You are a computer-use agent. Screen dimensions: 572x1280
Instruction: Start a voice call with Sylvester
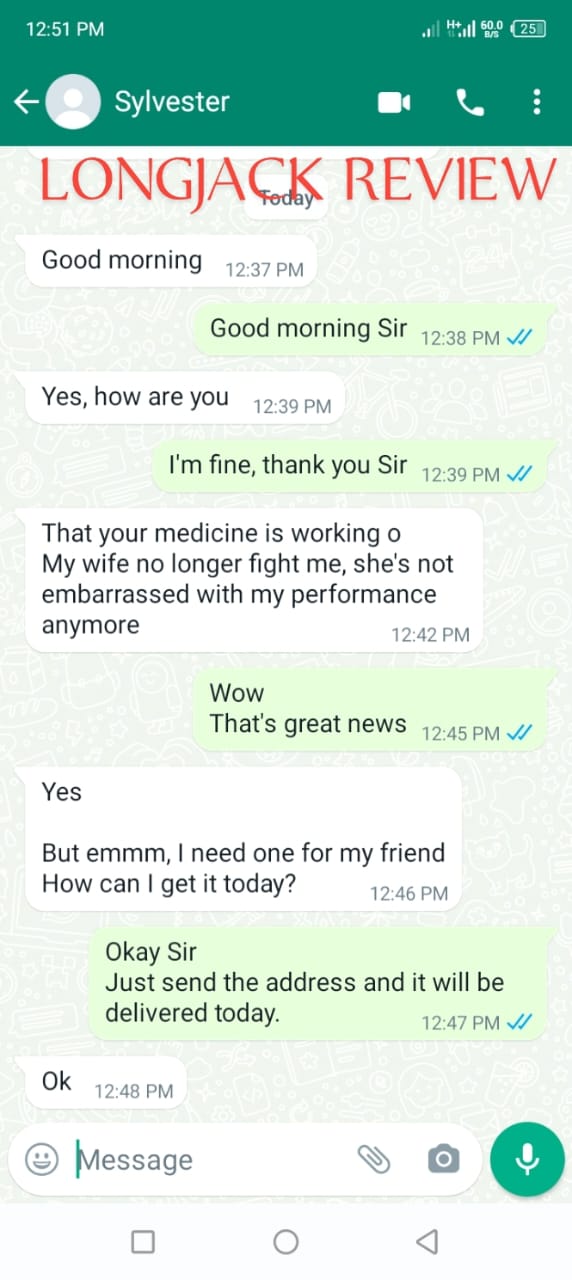(468, 102)
